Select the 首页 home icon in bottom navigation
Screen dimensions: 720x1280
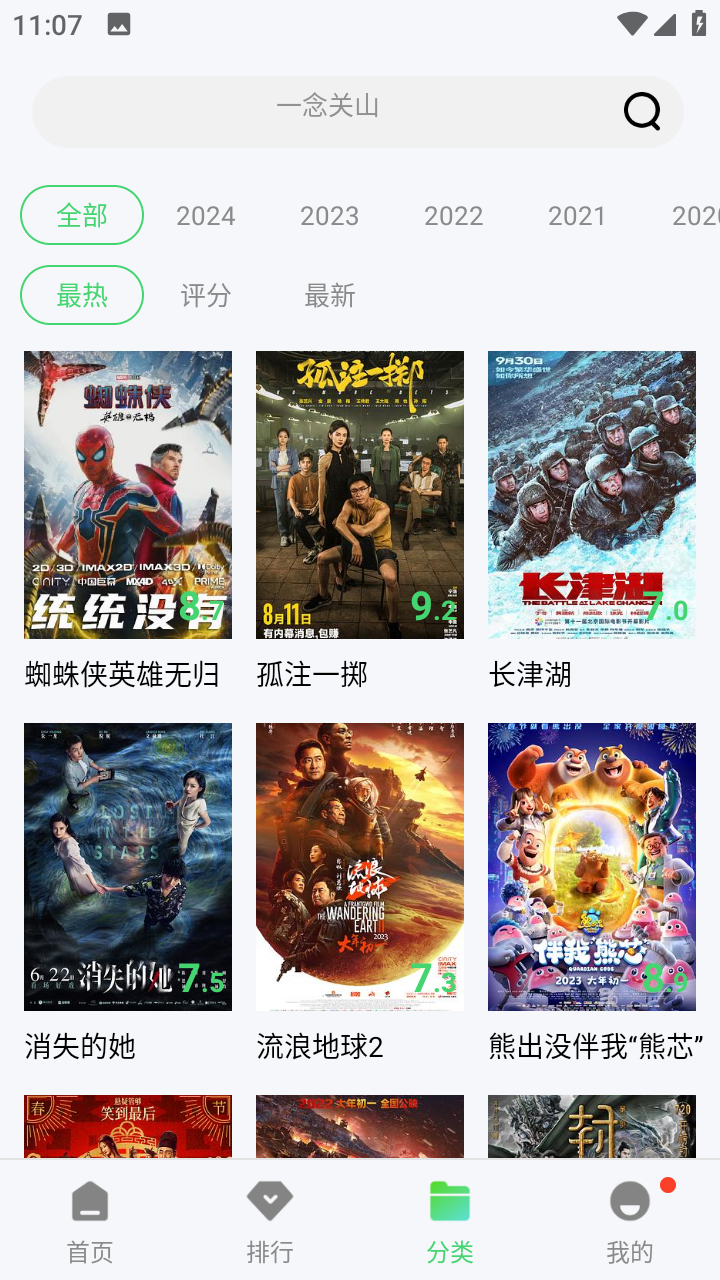89,1199
